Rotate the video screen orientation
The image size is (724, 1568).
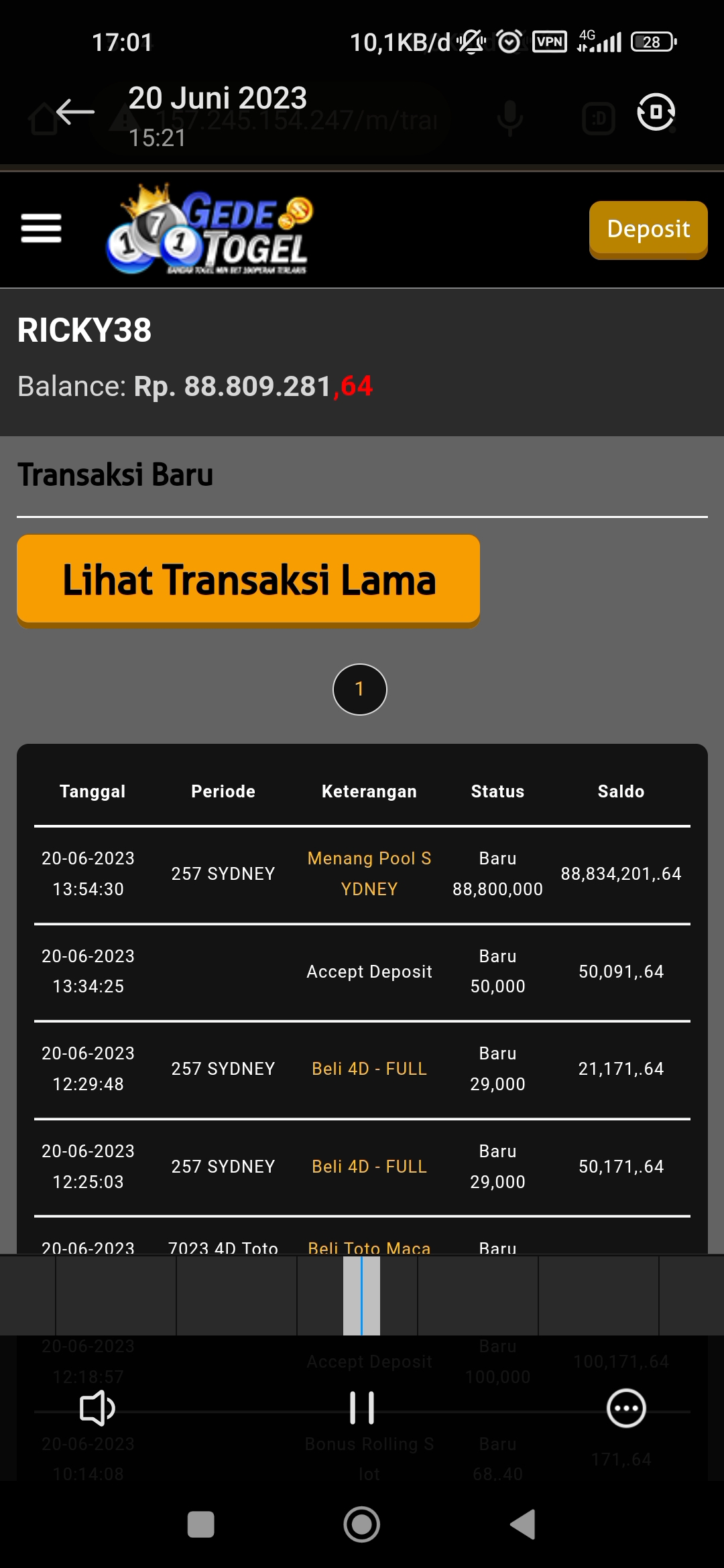[655, 112]
